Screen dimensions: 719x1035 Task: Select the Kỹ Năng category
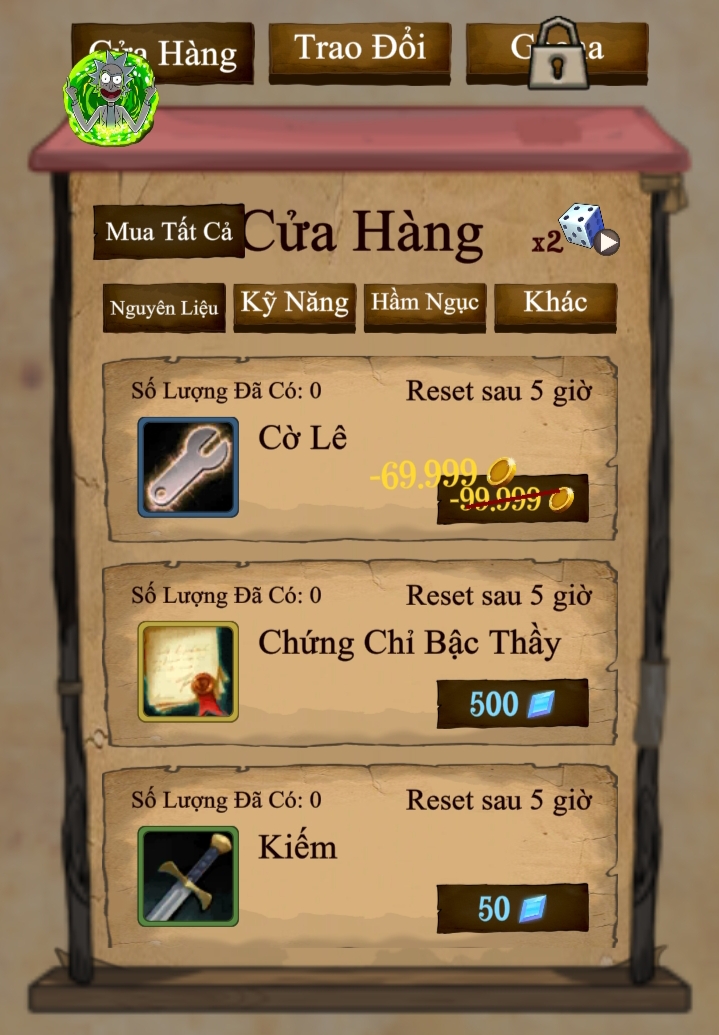point(294,304)
